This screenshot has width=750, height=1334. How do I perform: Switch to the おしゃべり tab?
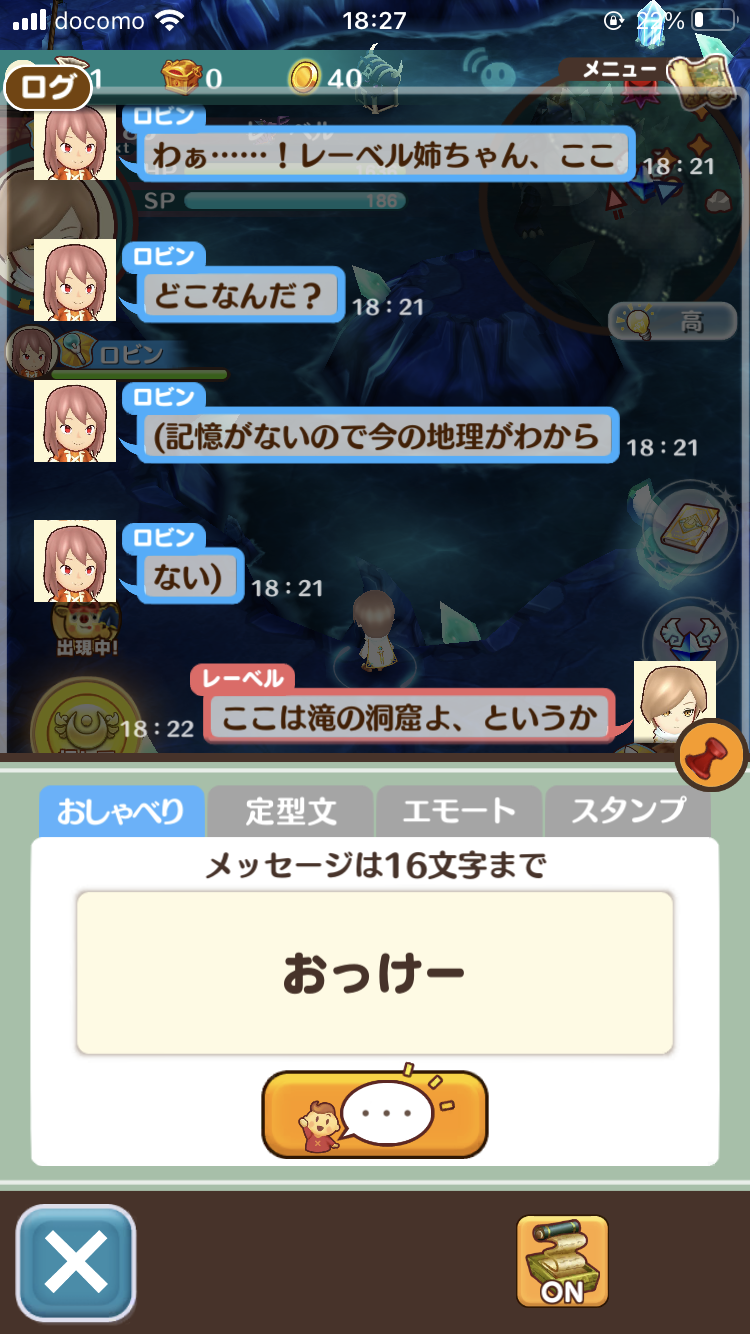point(121,811)
